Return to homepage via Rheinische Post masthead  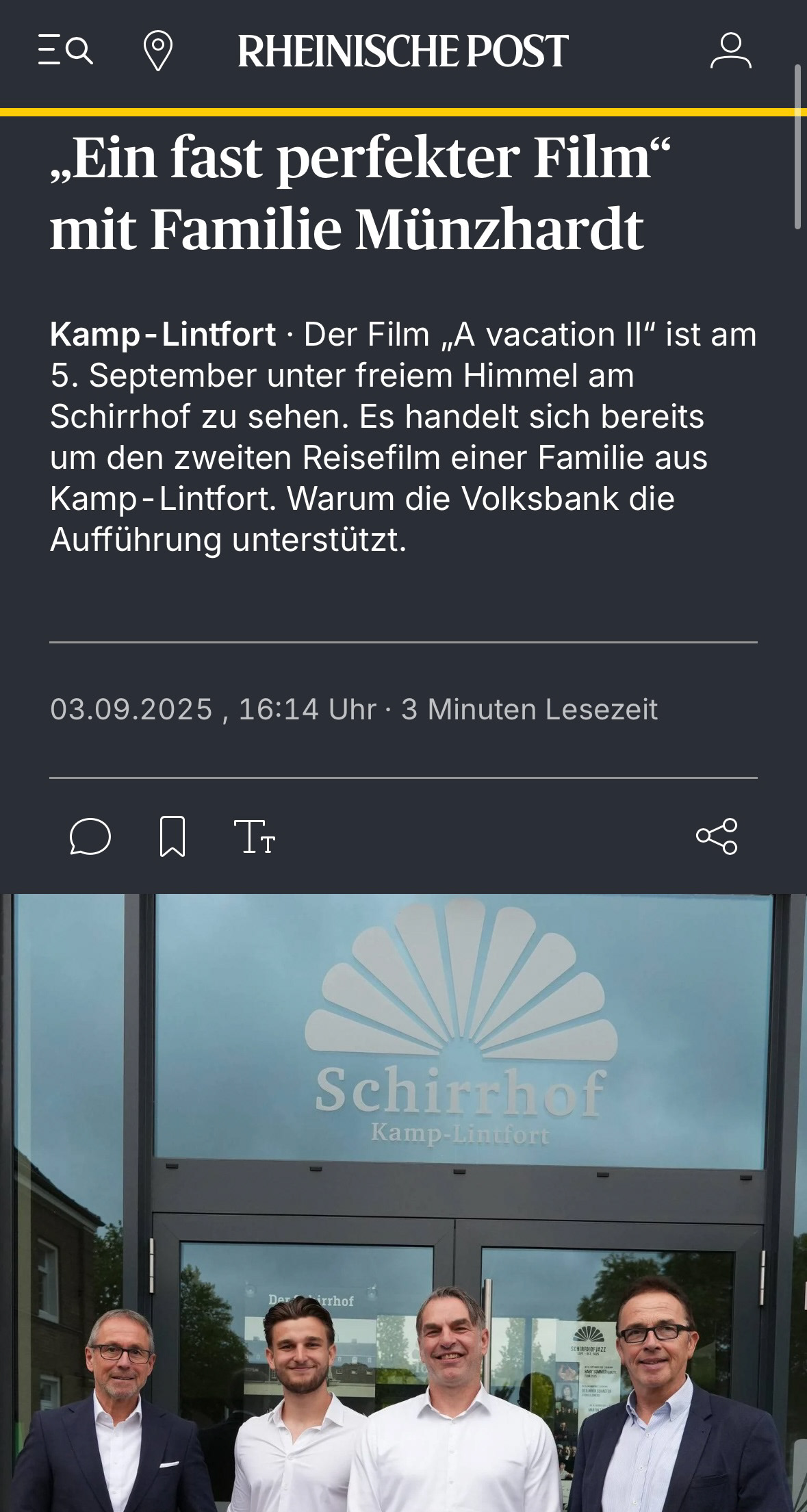[x=403, y=49]
